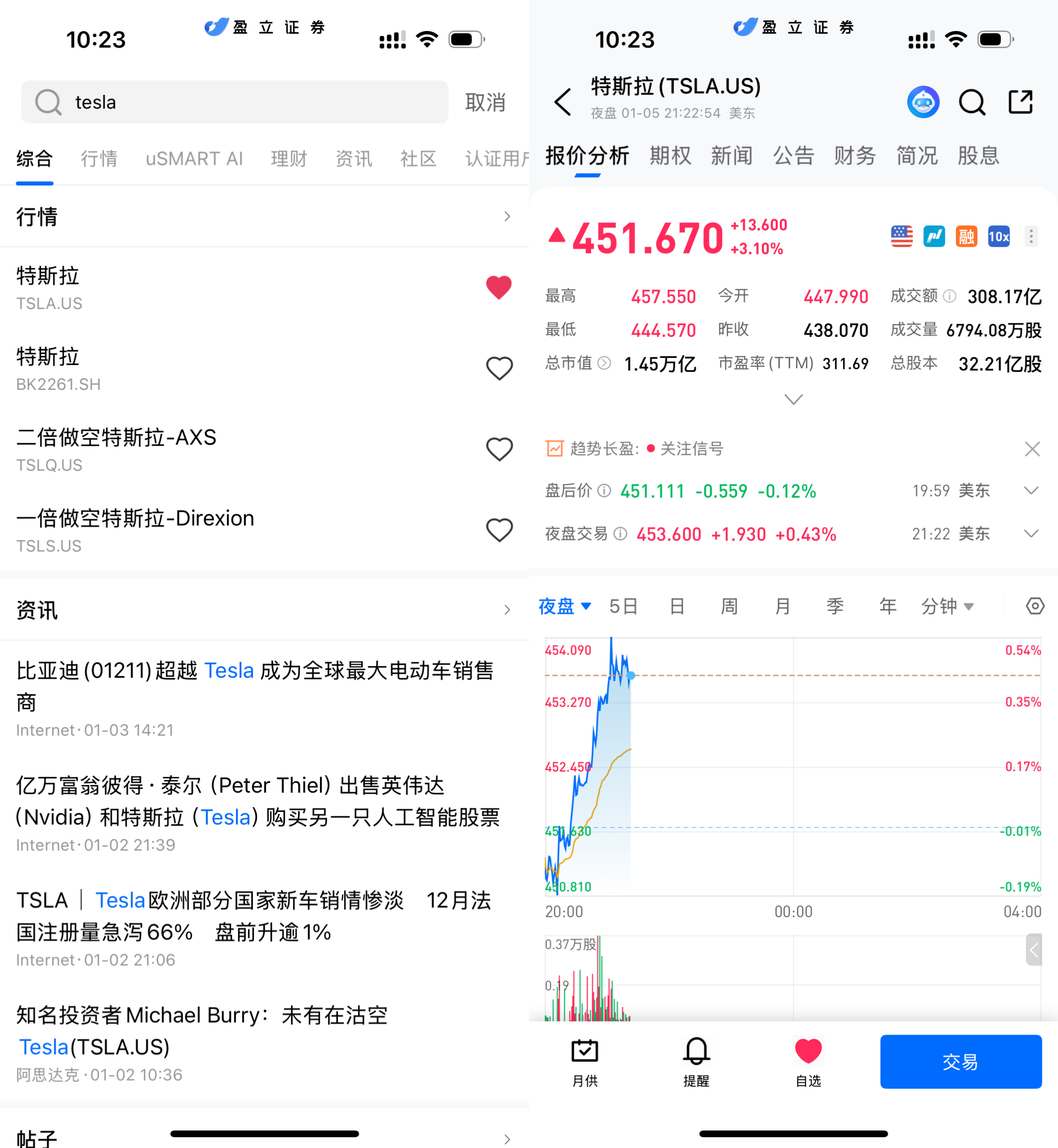Screen dimensions: 1058x1148
Task: Open the AI robot assistant icon
Action: tap(922, 102)
